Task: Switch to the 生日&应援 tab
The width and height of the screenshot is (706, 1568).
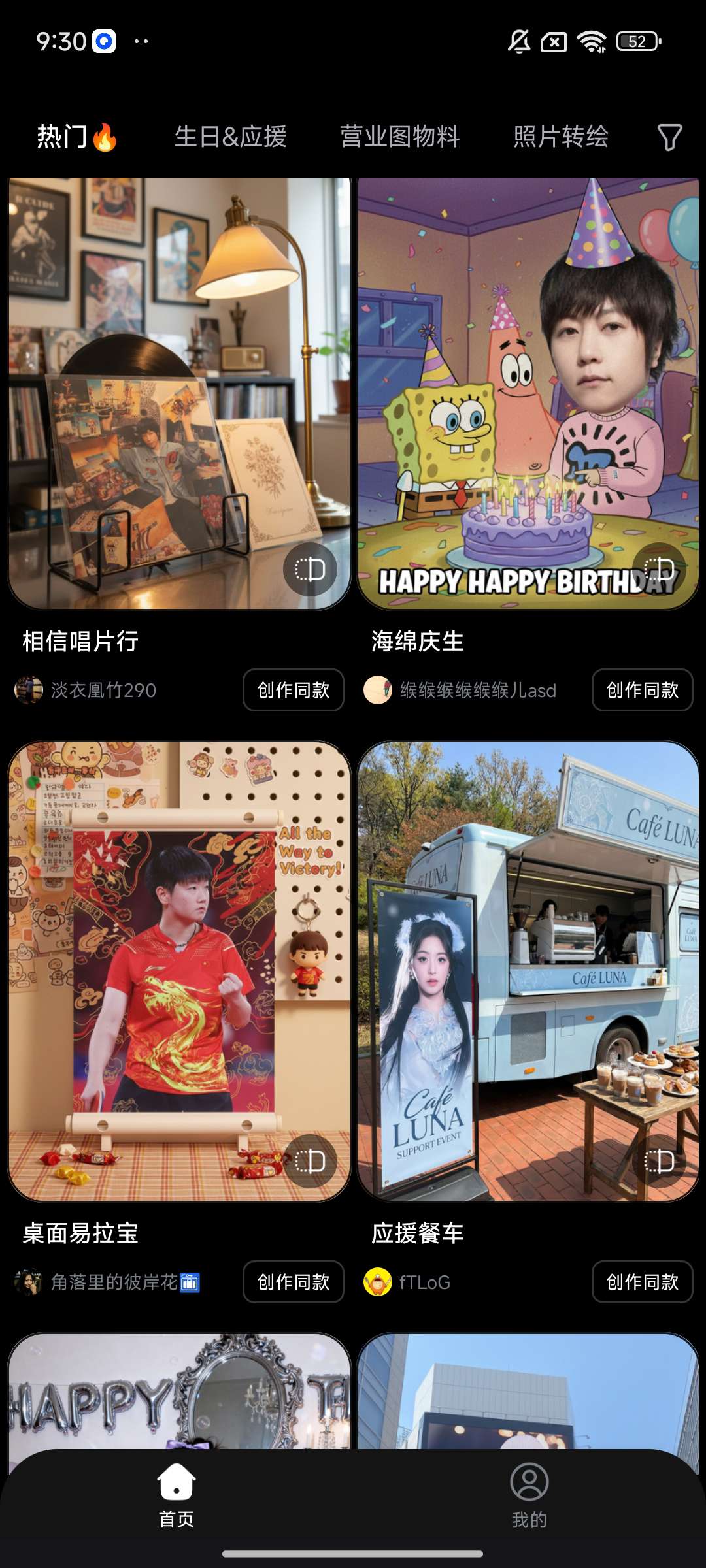Action: click(x=230, y=137)
